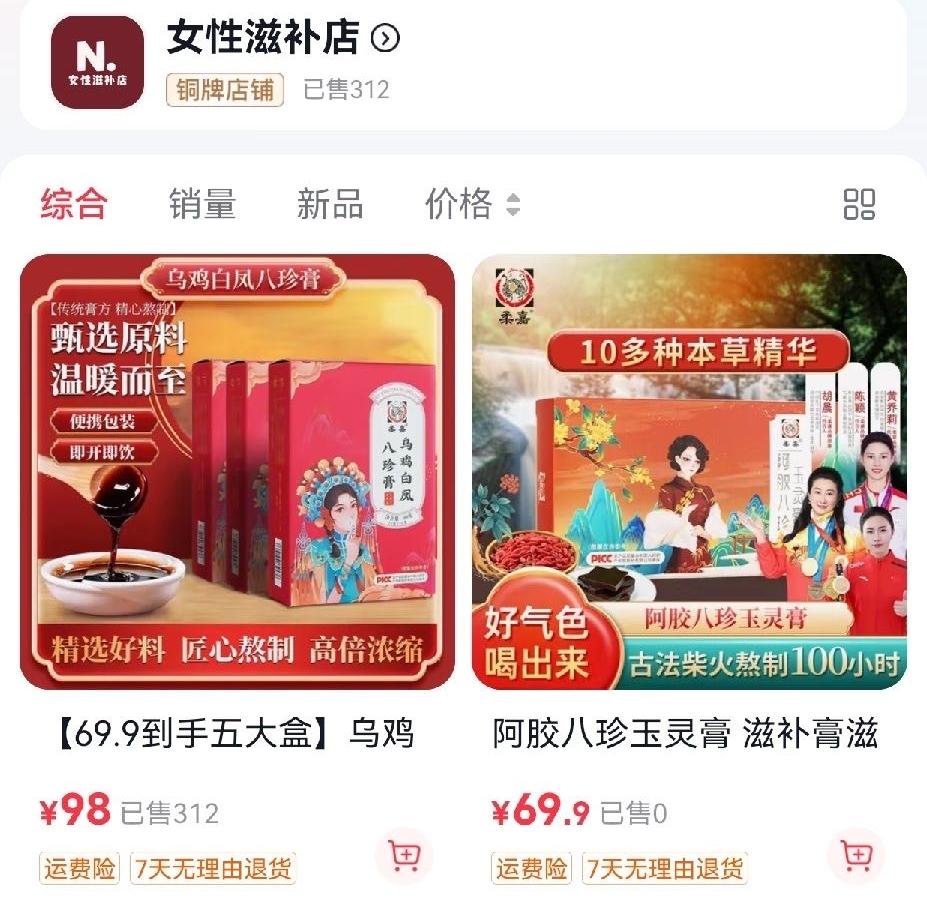The width and height of the screenshot is (927, 919).
Task: Show 新品 products
Action: click(x=330, y=204)
